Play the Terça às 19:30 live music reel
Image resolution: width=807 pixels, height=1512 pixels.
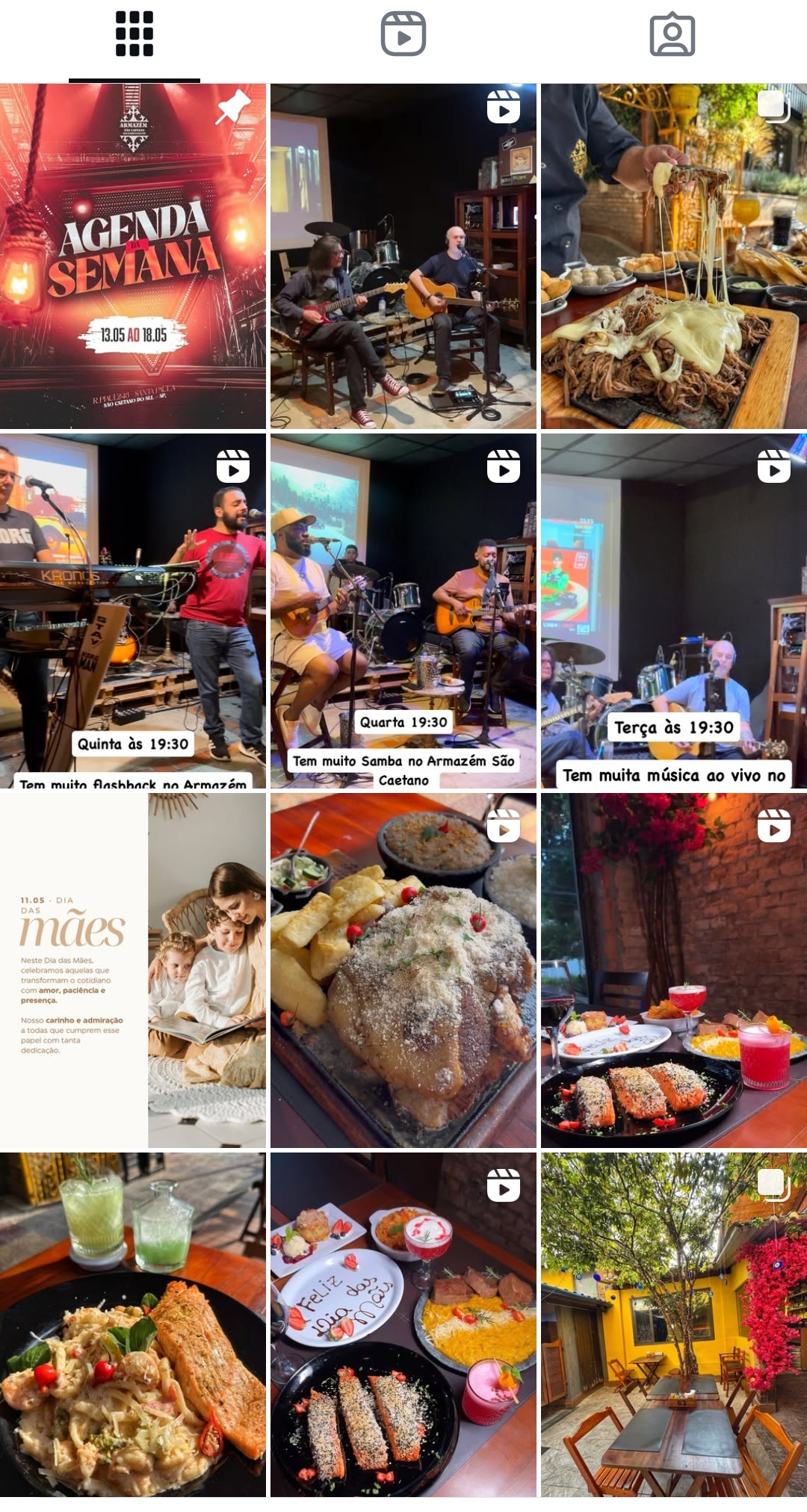point(674,611)
